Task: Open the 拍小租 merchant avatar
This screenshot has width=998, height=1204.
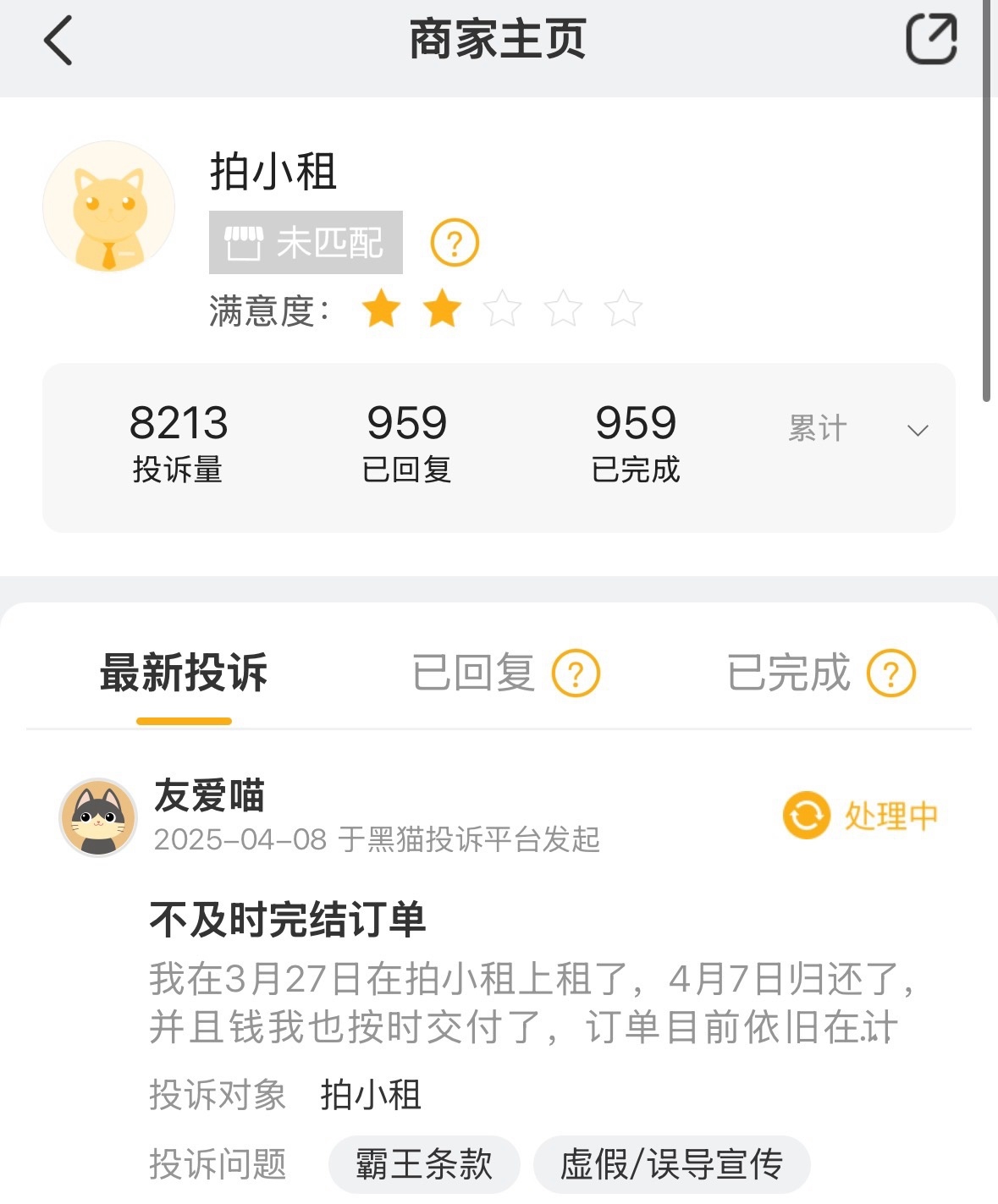Action: [x=108, y=206]
